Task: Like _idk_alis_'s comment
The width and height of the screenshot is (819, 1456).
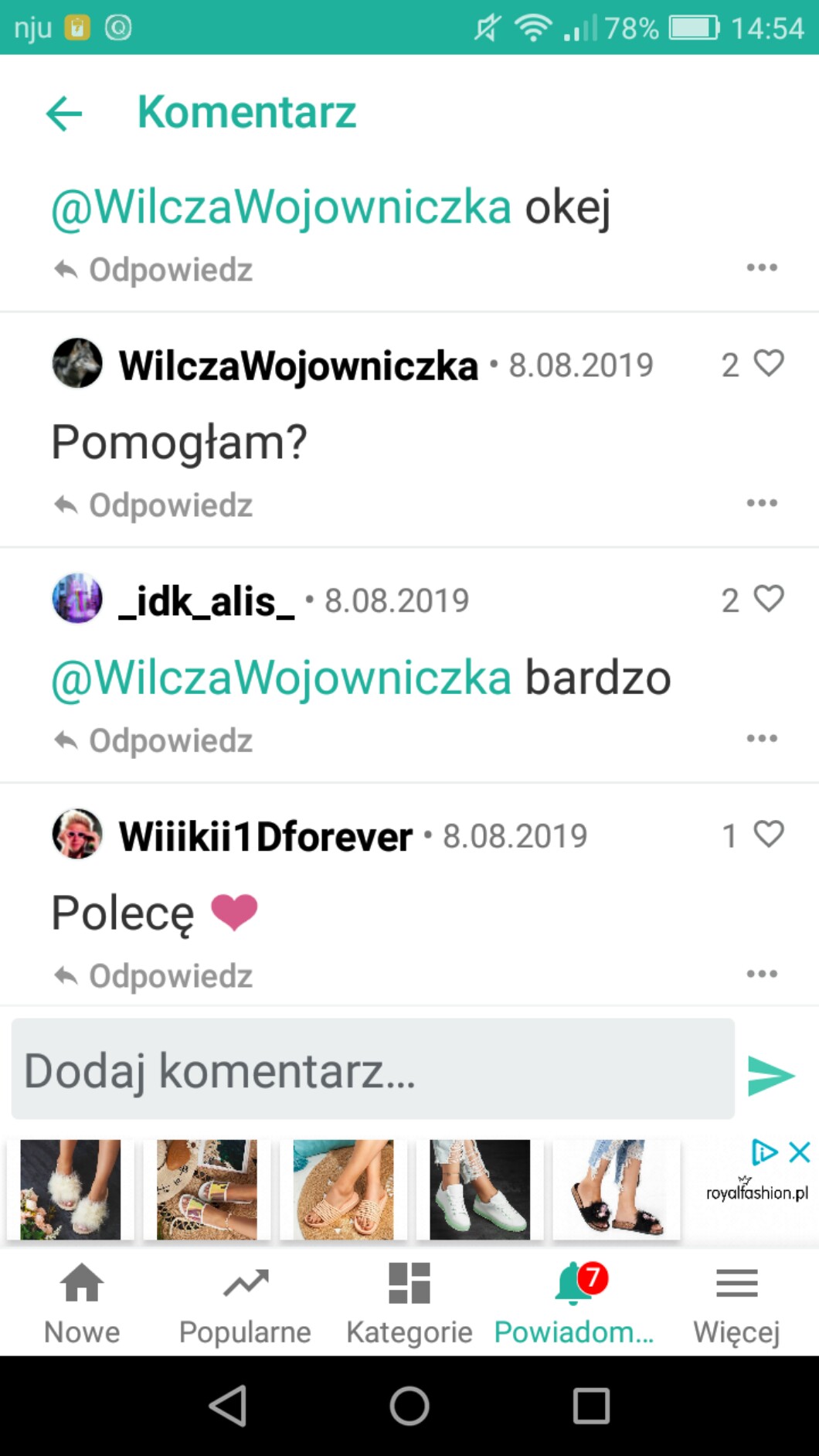Action: [x=768, y=599]
